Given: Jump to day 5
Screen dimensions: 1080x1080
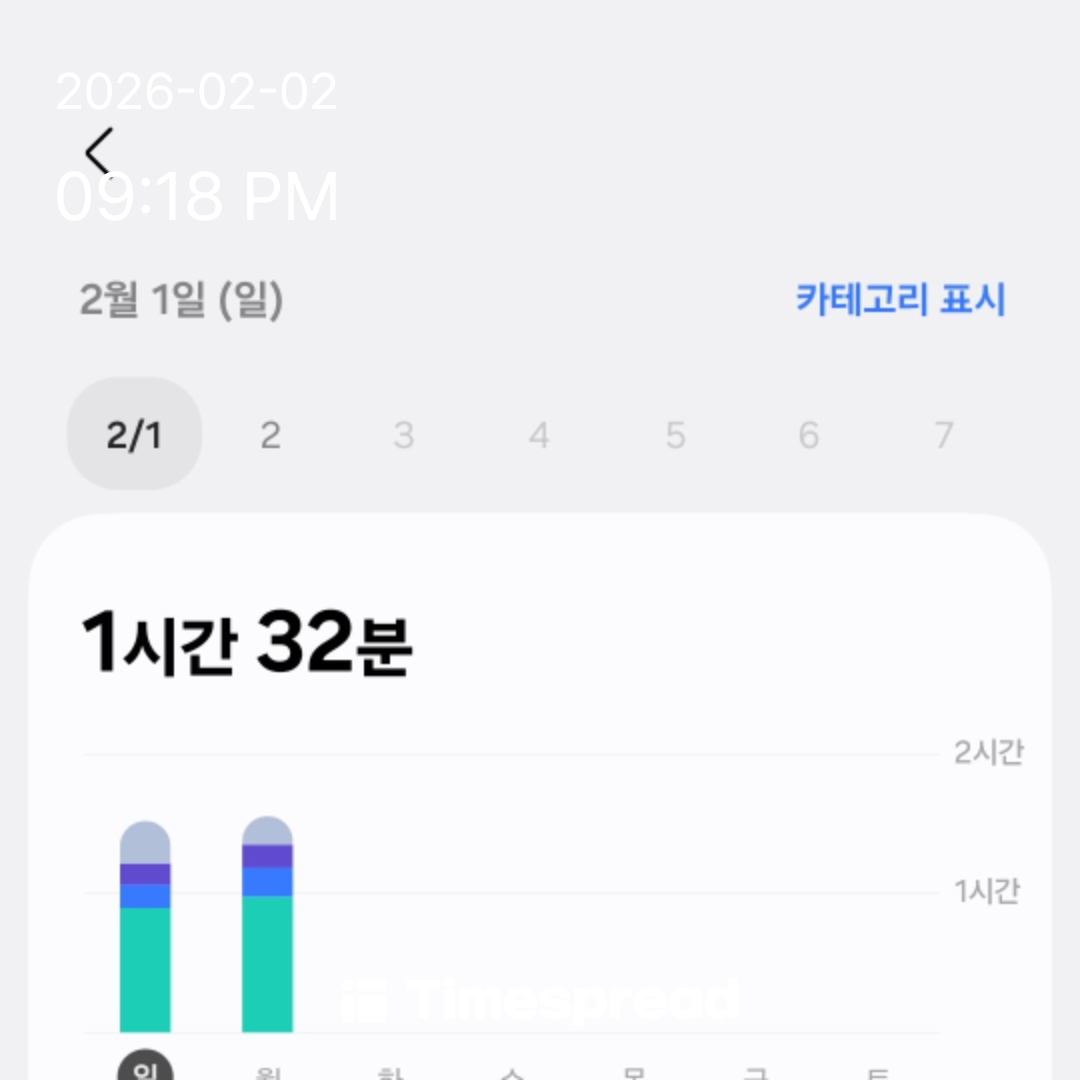Looking at the screenshot, I should point(675,435).
